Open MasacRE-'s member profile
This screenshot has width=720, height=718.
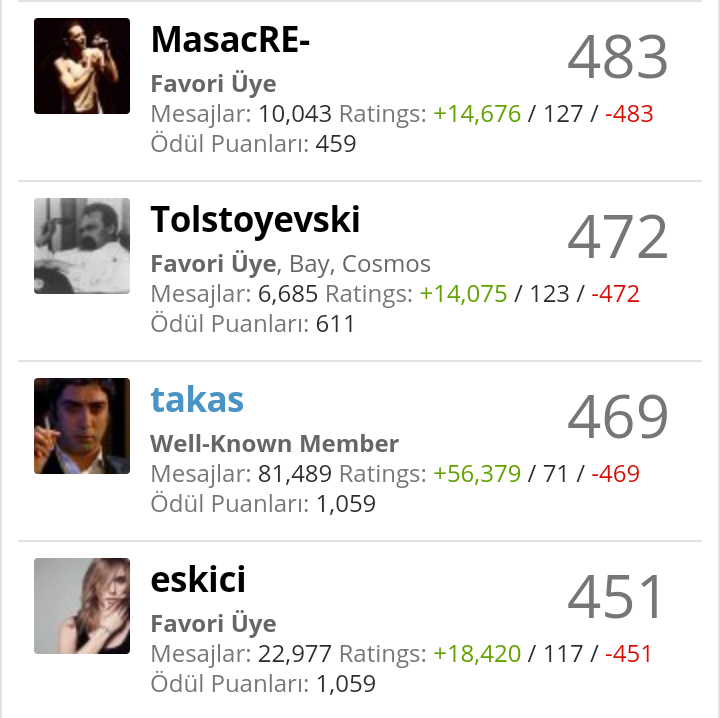pos(230,40)
